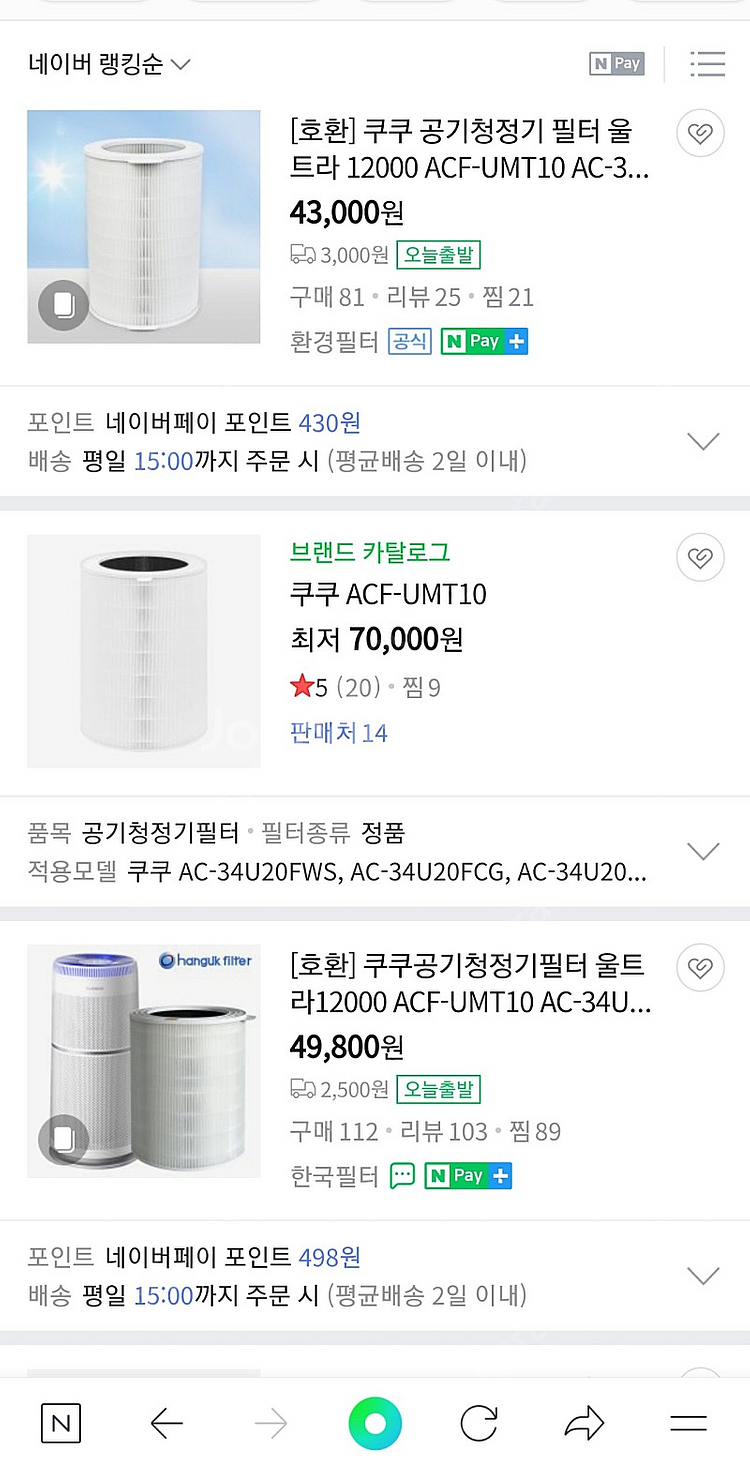Open the 판매처 14 sellers link
Screen dimensions: 750x1469
338,733
